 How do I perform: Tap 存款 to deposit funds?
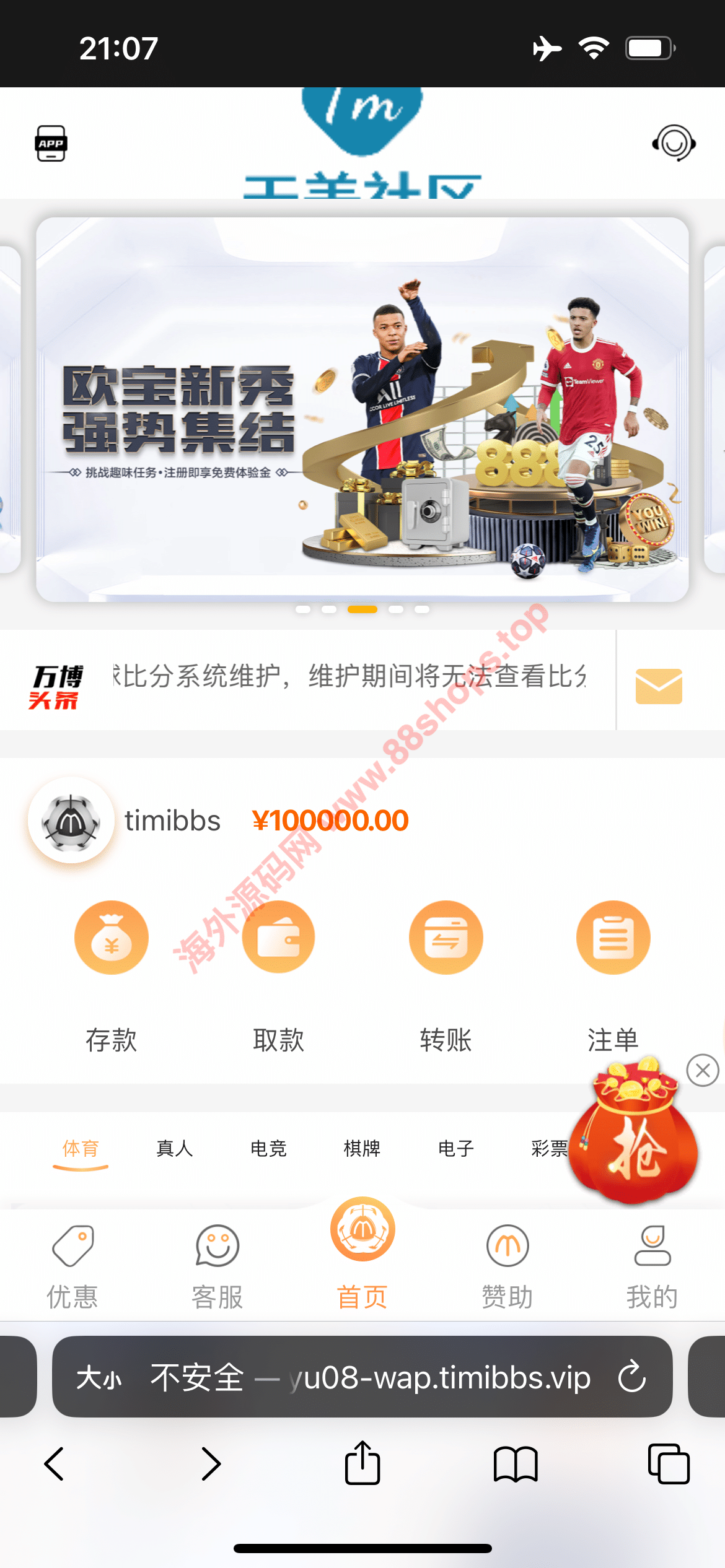coord(112,938)
